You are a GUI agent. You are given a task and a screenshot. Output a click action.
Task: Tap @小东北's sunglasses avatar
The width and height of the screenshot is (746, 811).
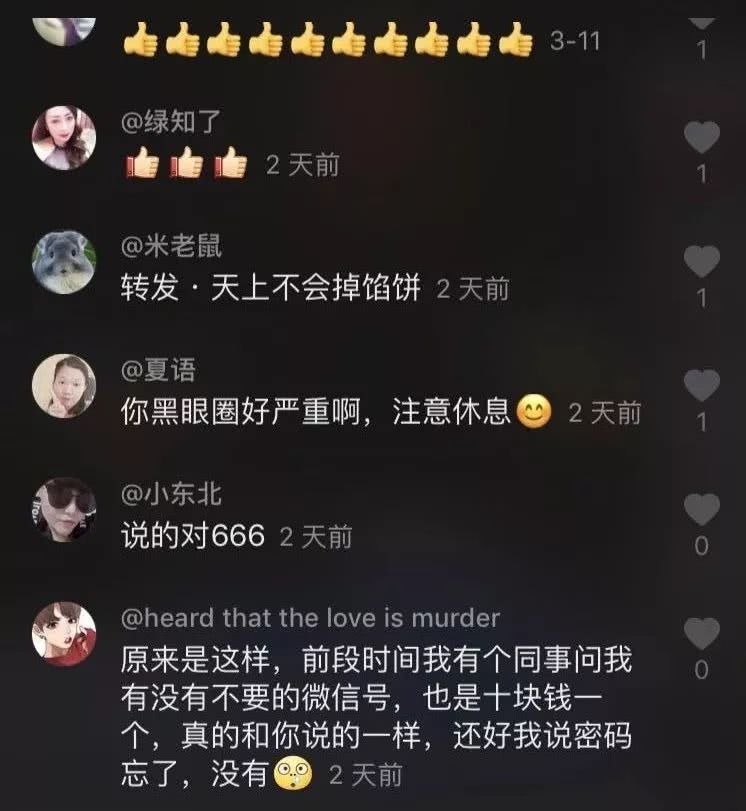(x=62, y=508)
